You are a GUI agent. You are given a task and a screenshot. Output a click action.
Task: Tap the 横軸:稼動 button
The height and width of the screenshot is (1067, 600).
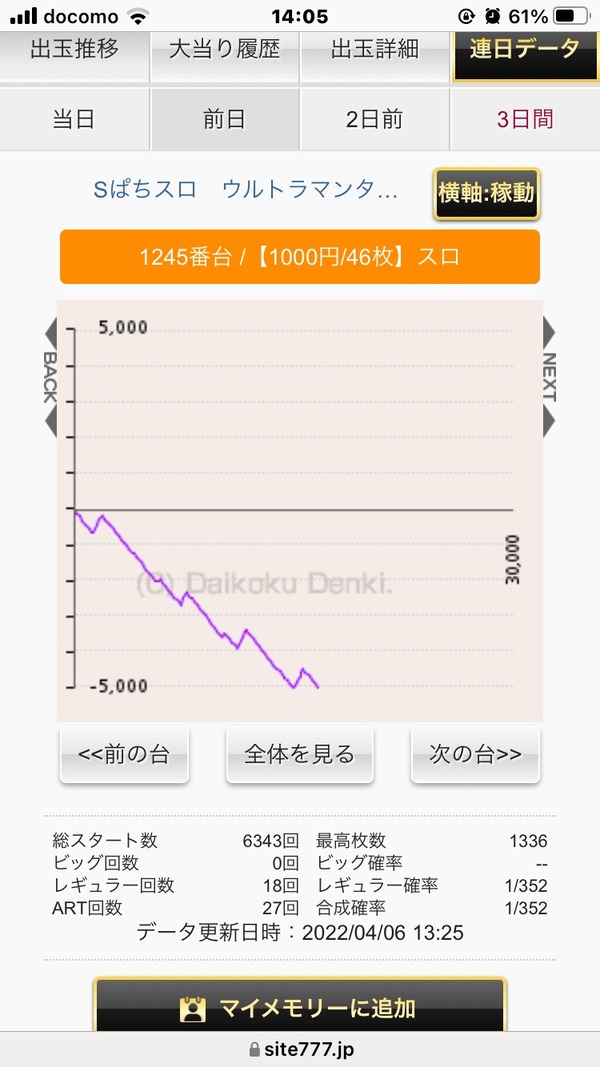pyautogui.click(x=486, y=194)
